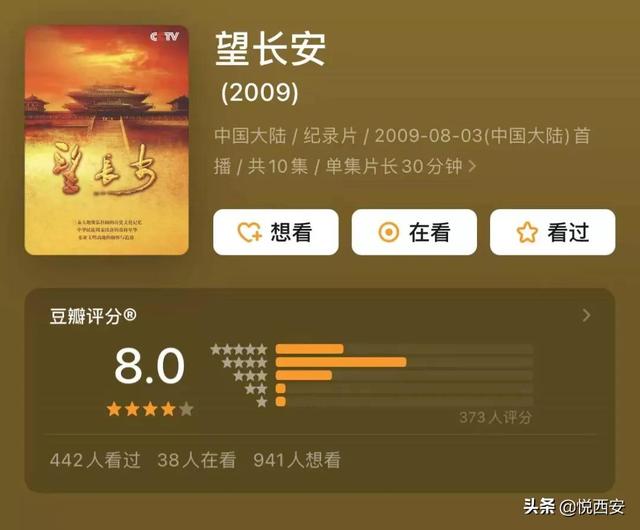
Task: Open the 望长安 poster image
Action: click(x=107, y=140)
